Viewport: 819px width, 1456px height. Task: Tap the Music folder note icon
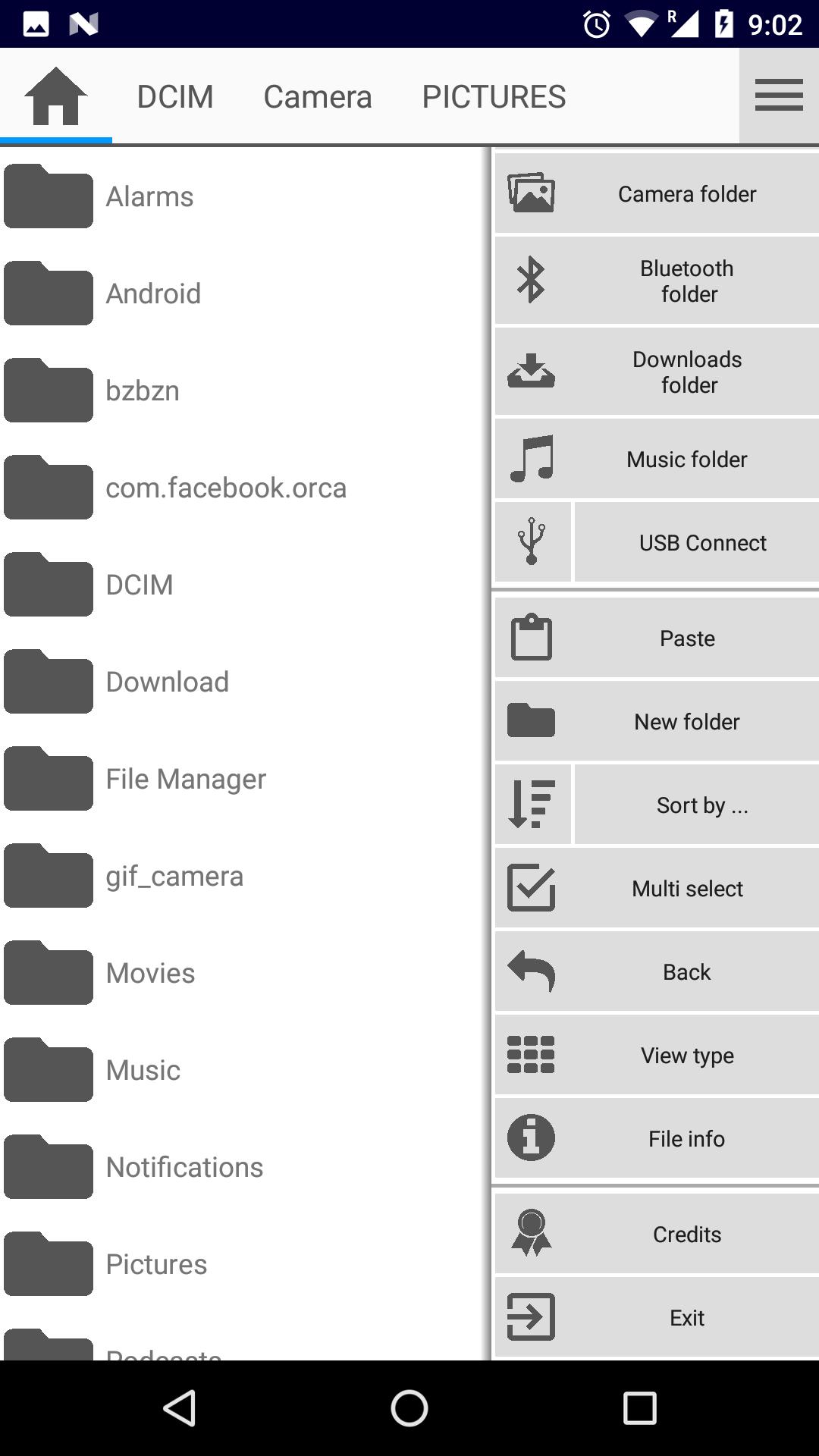coord(532,458)
